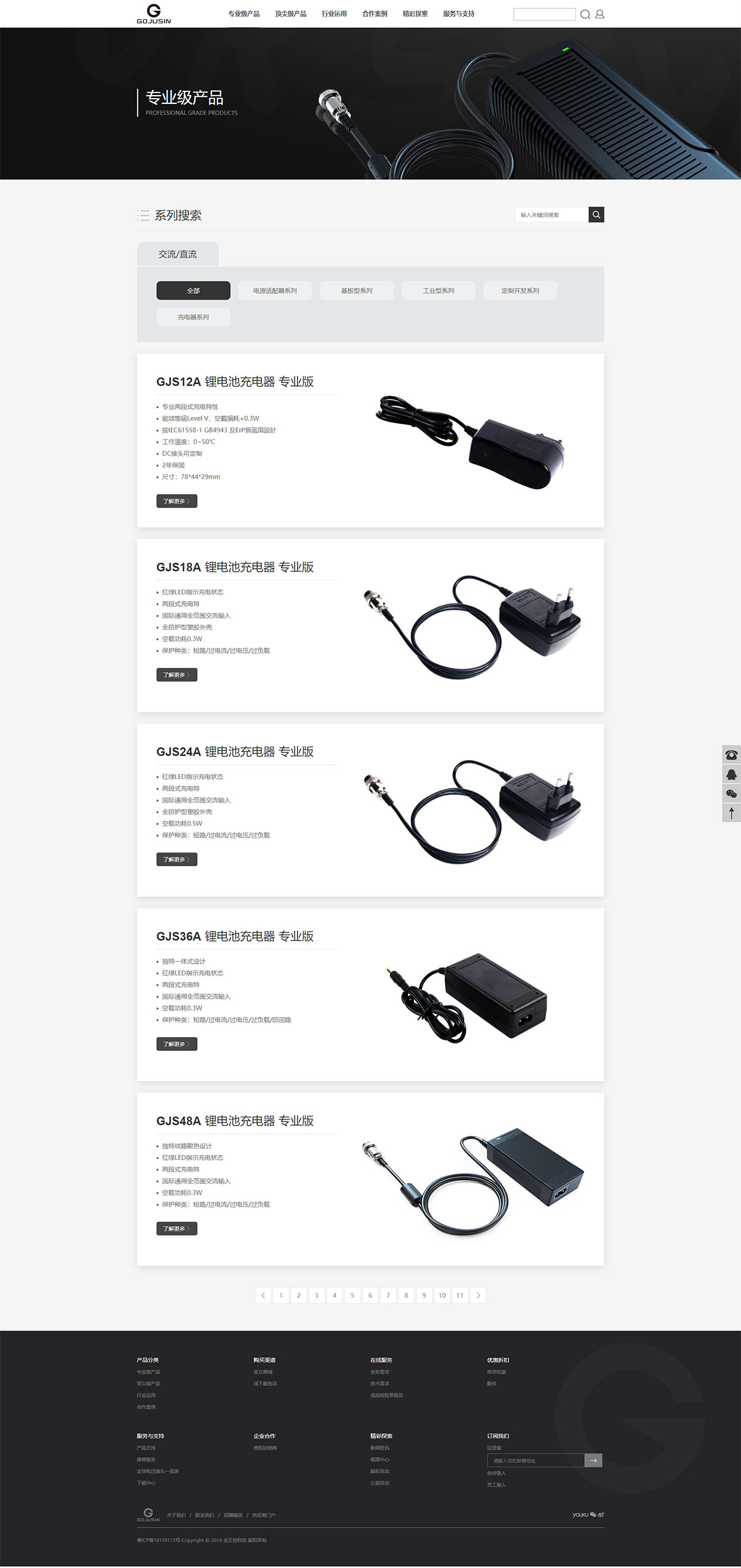Viewport: 741px width, 1568px height.
Task: Open 合作案例 in the top menu
Action: click(x=375, y=14)
